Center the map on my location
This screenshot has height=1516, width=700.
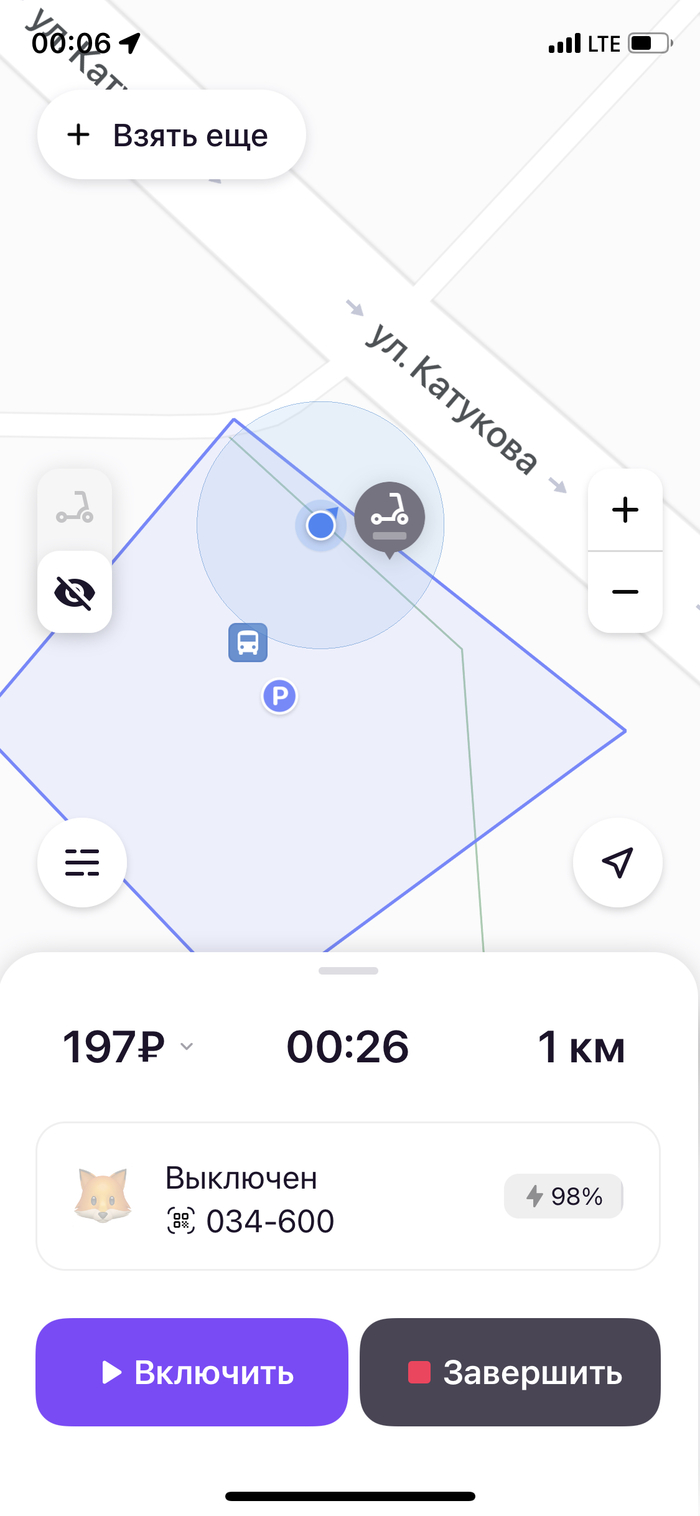pyautogui.click(x=618, y=862)
